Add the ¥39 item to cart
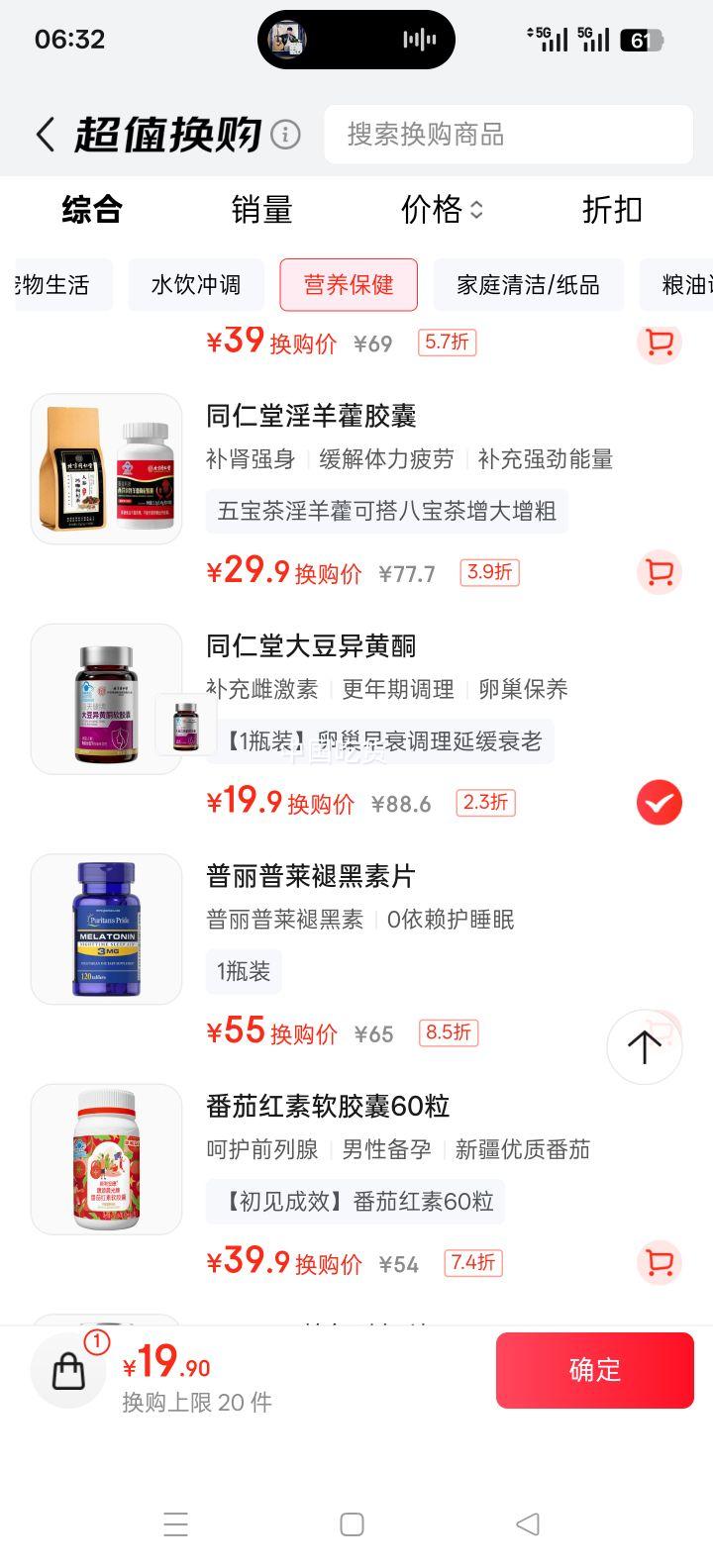The height and width of the screenshot is (1568, 713). pos(659,343)
